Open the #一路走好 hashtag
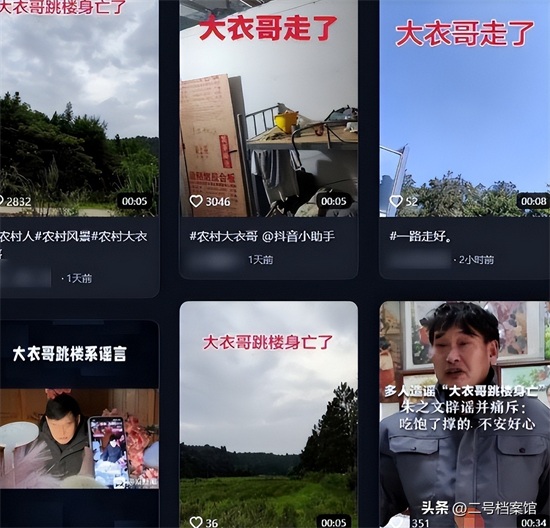The image size is (550, 528). tap(421, 236)
